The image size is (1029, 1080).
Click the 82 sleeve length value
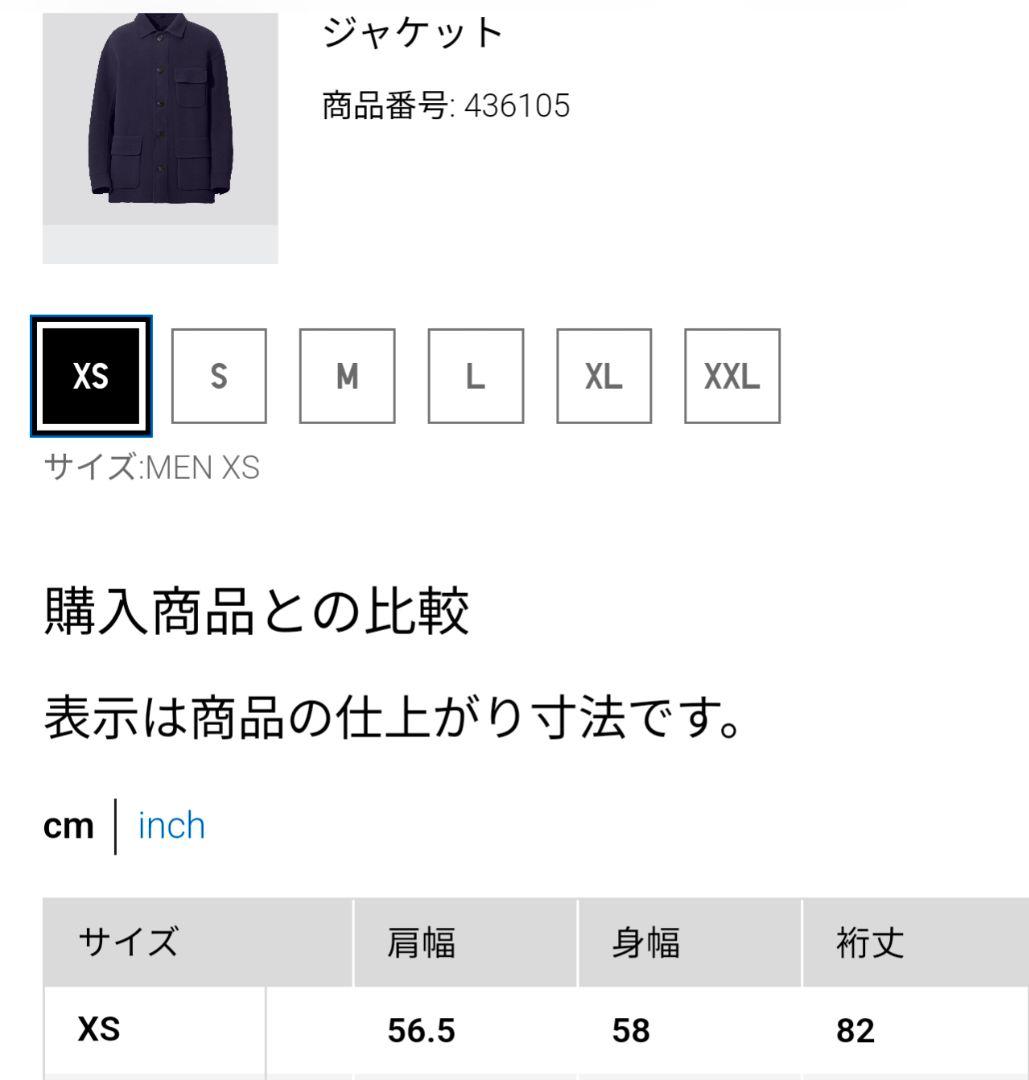(x=855, y=1030)
